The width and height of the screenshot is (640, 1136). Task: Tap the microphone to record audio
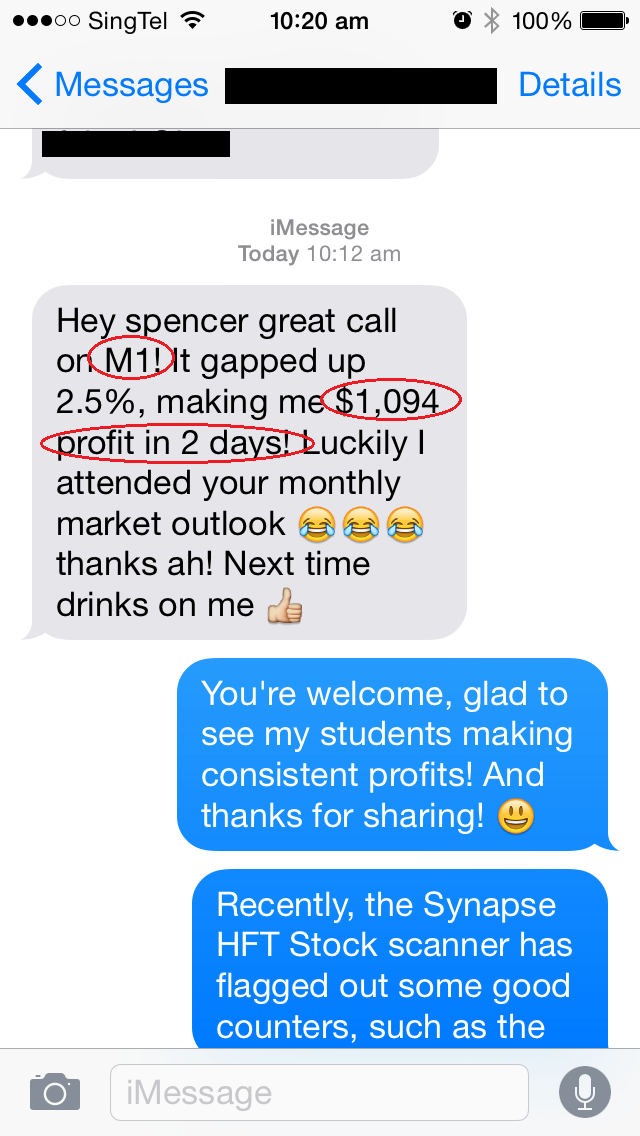(584, 1091)
